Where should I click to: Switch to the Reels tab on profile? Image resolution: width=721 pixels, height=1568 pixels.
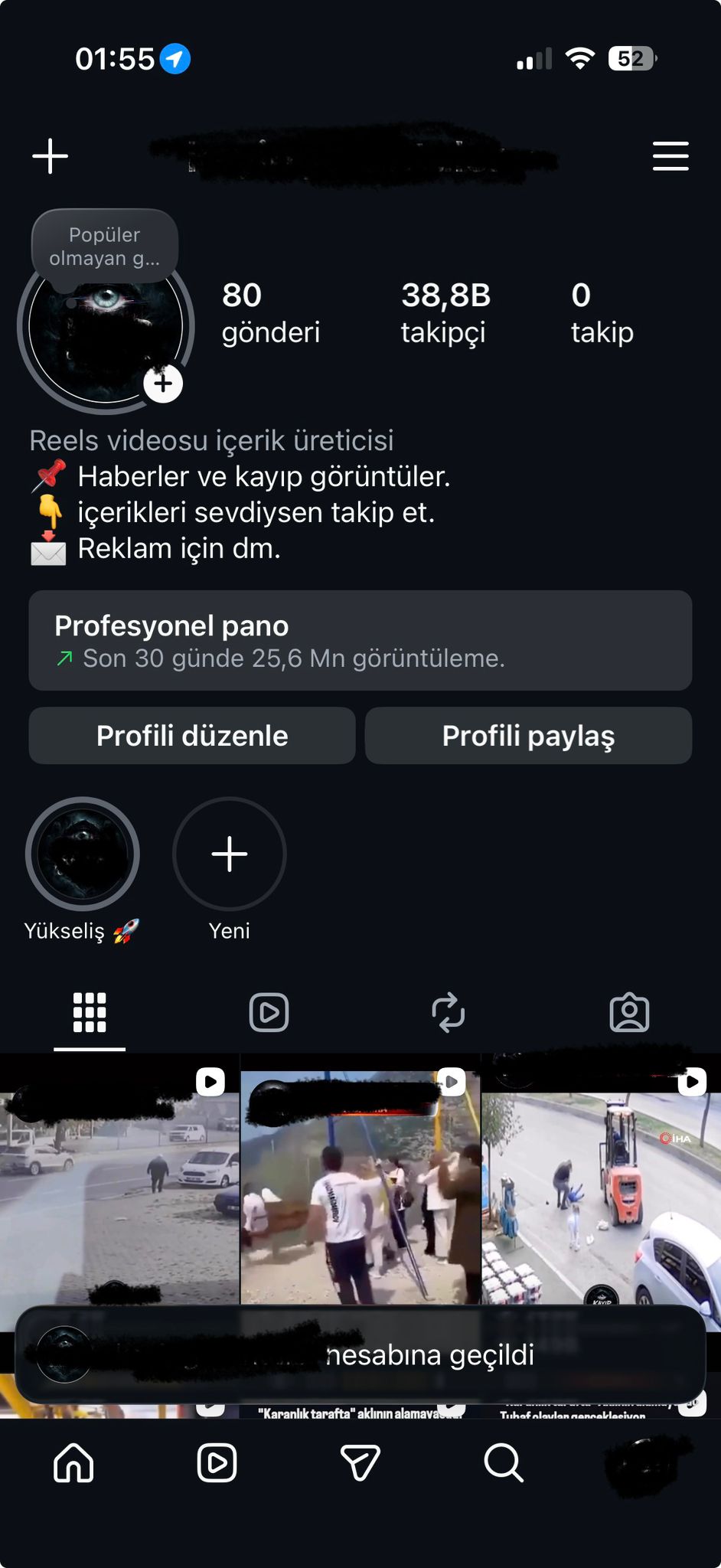click(x=269, y=1012)
